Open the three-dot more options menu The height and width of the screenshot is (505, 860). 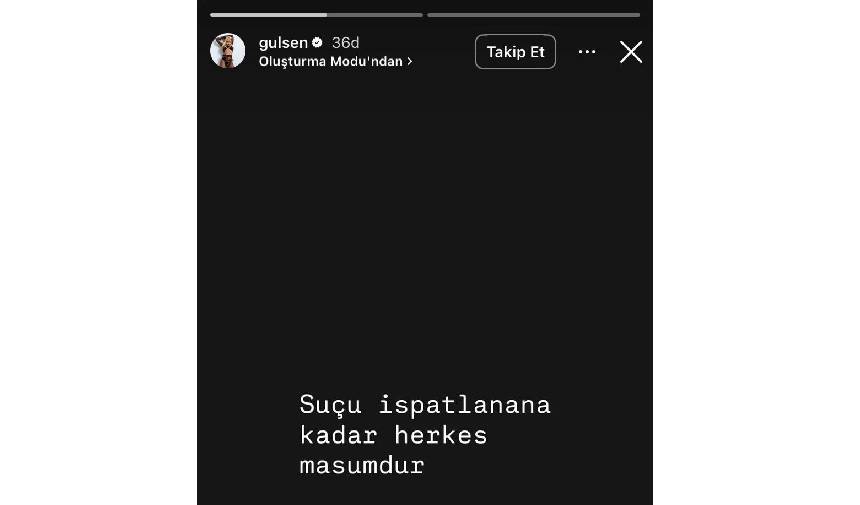[587, 52]
